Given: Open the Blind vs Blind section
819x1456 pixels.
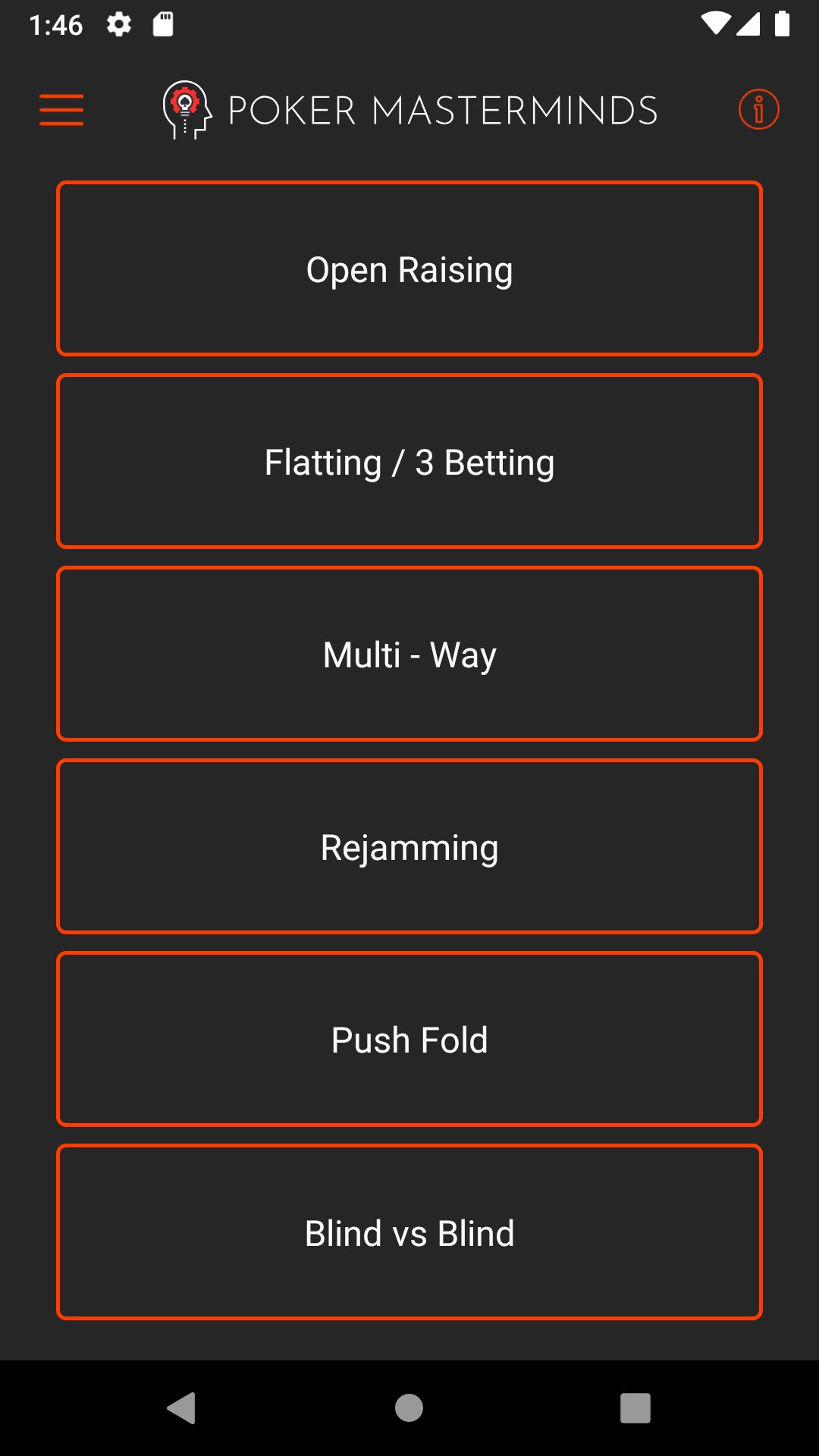Looking at the screenshot, I should 409,1232.
